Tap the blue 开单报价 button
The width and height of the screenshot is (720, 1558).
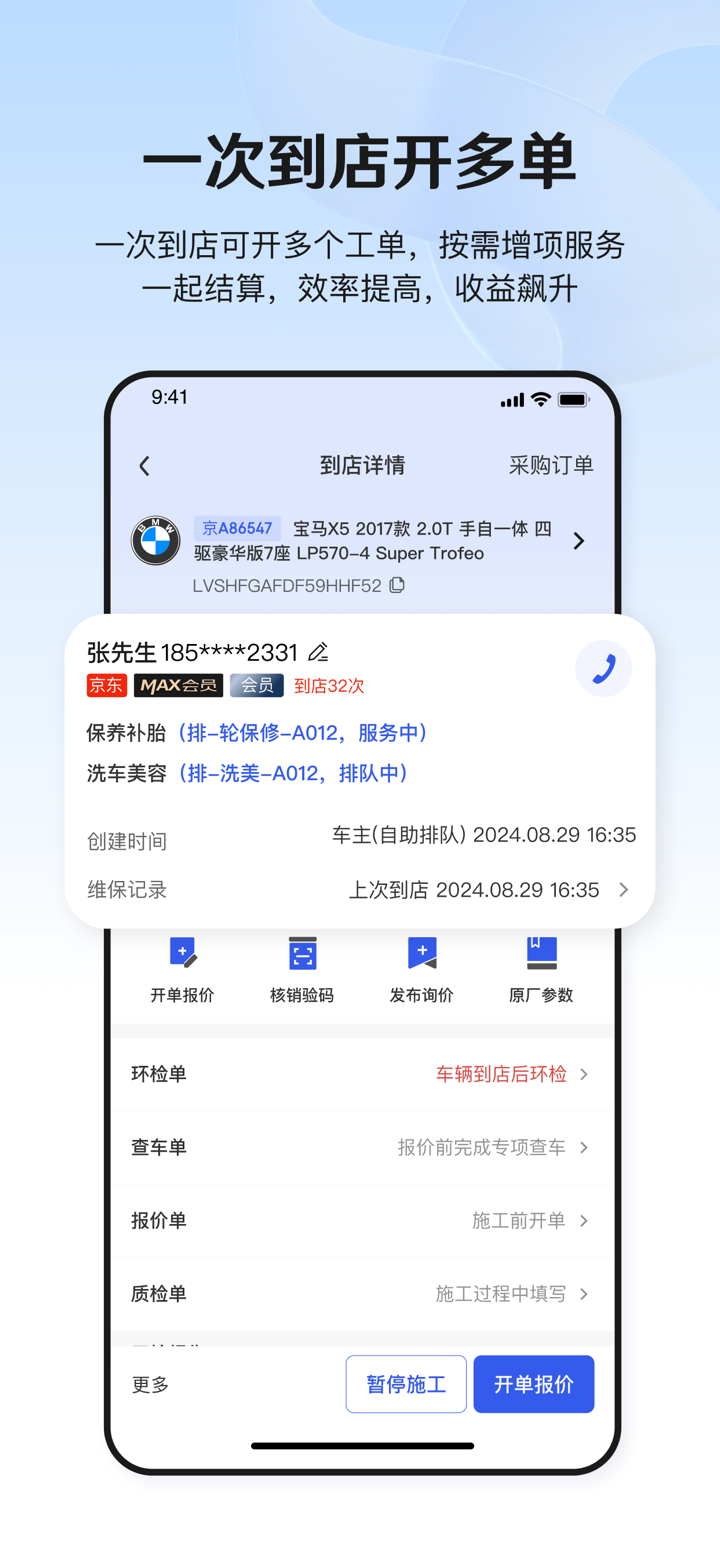[533, 1384]
